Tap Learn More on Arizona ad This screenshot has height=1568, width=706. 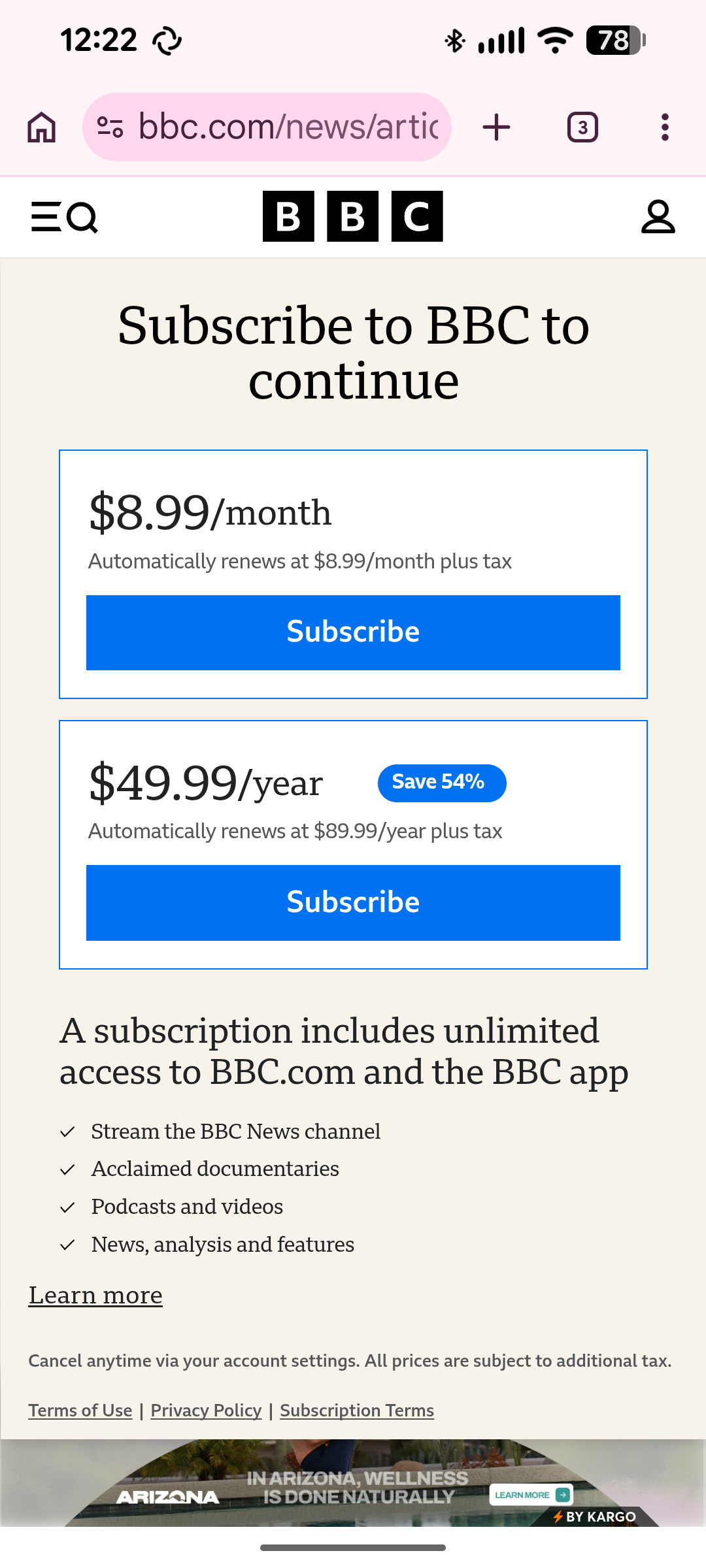(531, 1495)
